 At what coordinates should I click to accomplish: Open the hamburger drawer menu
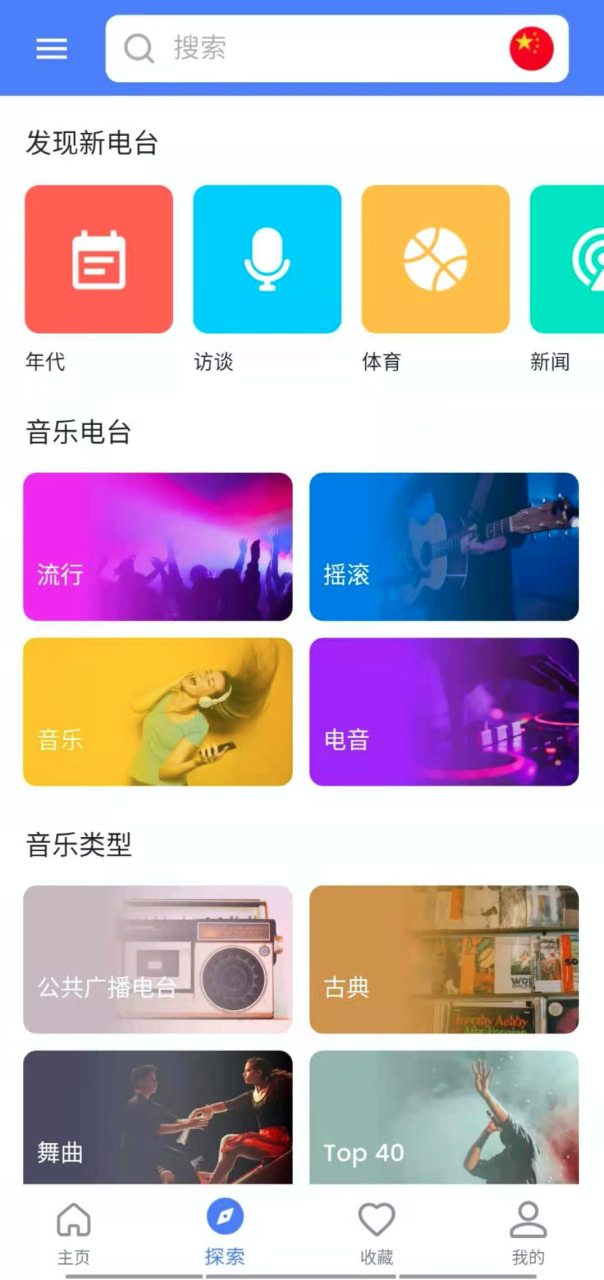(x=52, y=48)
